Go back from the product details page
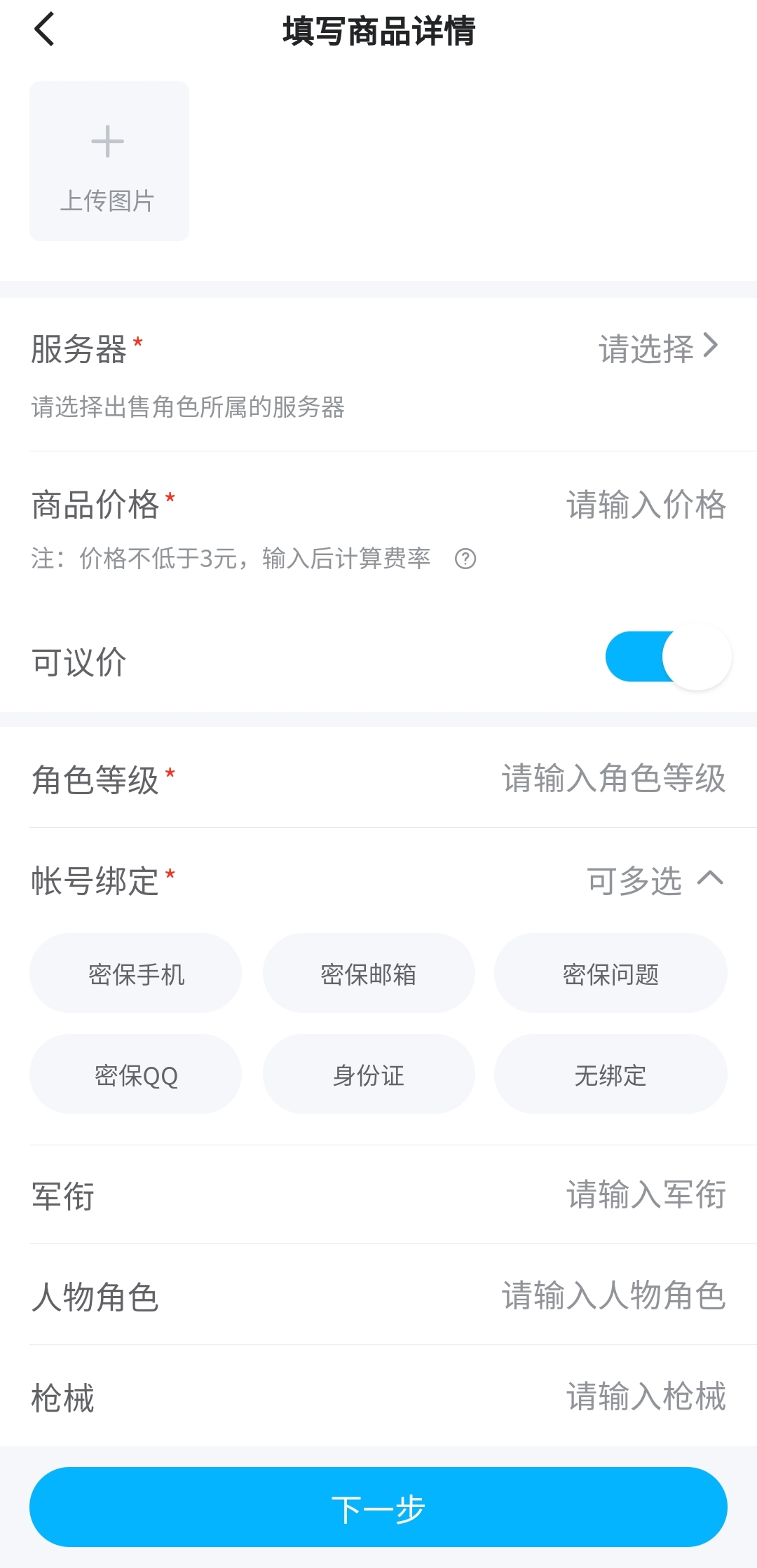757x1568 pixels. coord(44,30)
